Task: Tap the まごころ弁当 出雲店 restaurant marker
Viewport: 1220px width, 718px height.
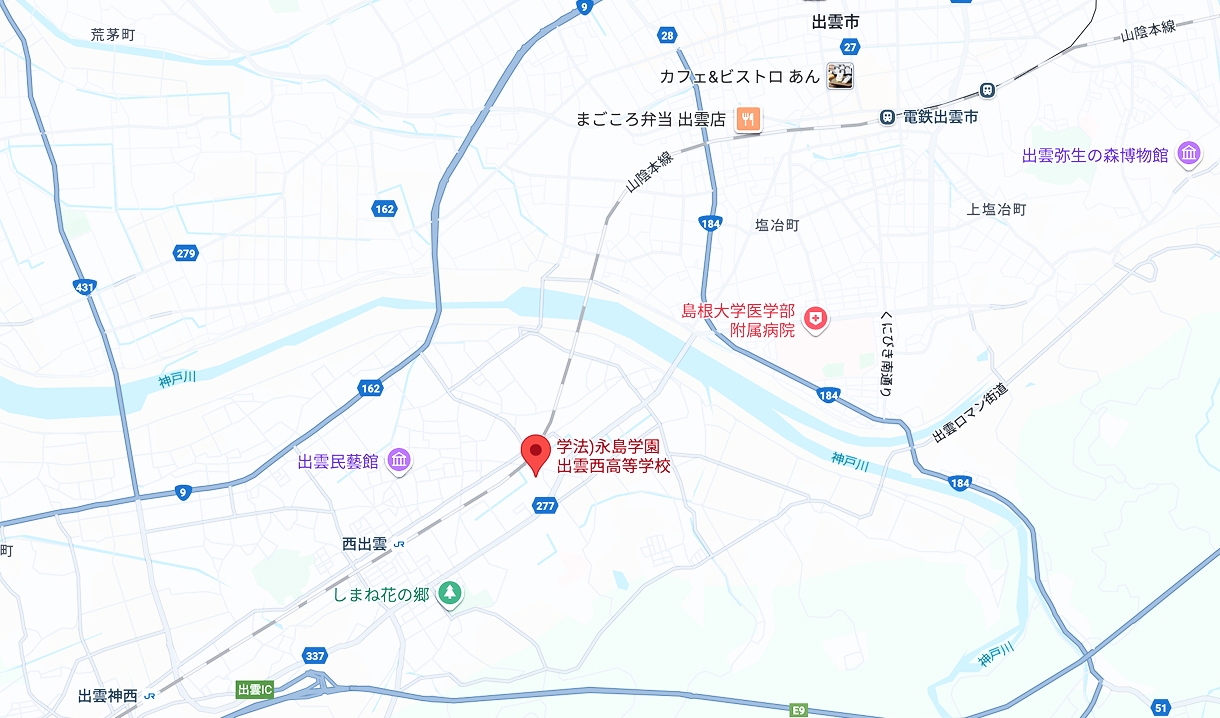Action: point(748,120)
